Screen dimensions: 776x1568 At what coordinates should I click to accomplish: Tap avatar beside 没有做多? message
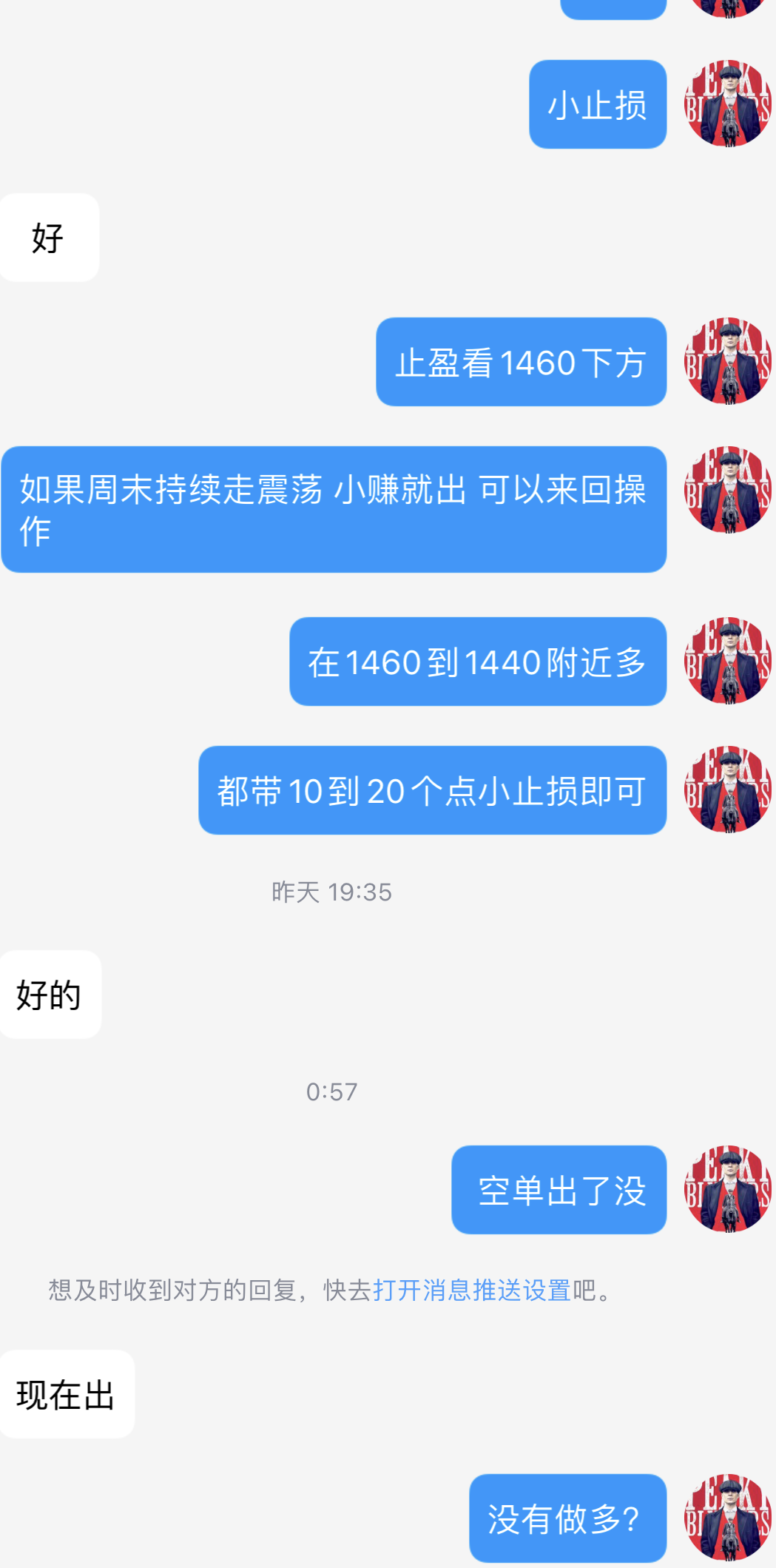pyautogui.click(x=728, y=1518)
